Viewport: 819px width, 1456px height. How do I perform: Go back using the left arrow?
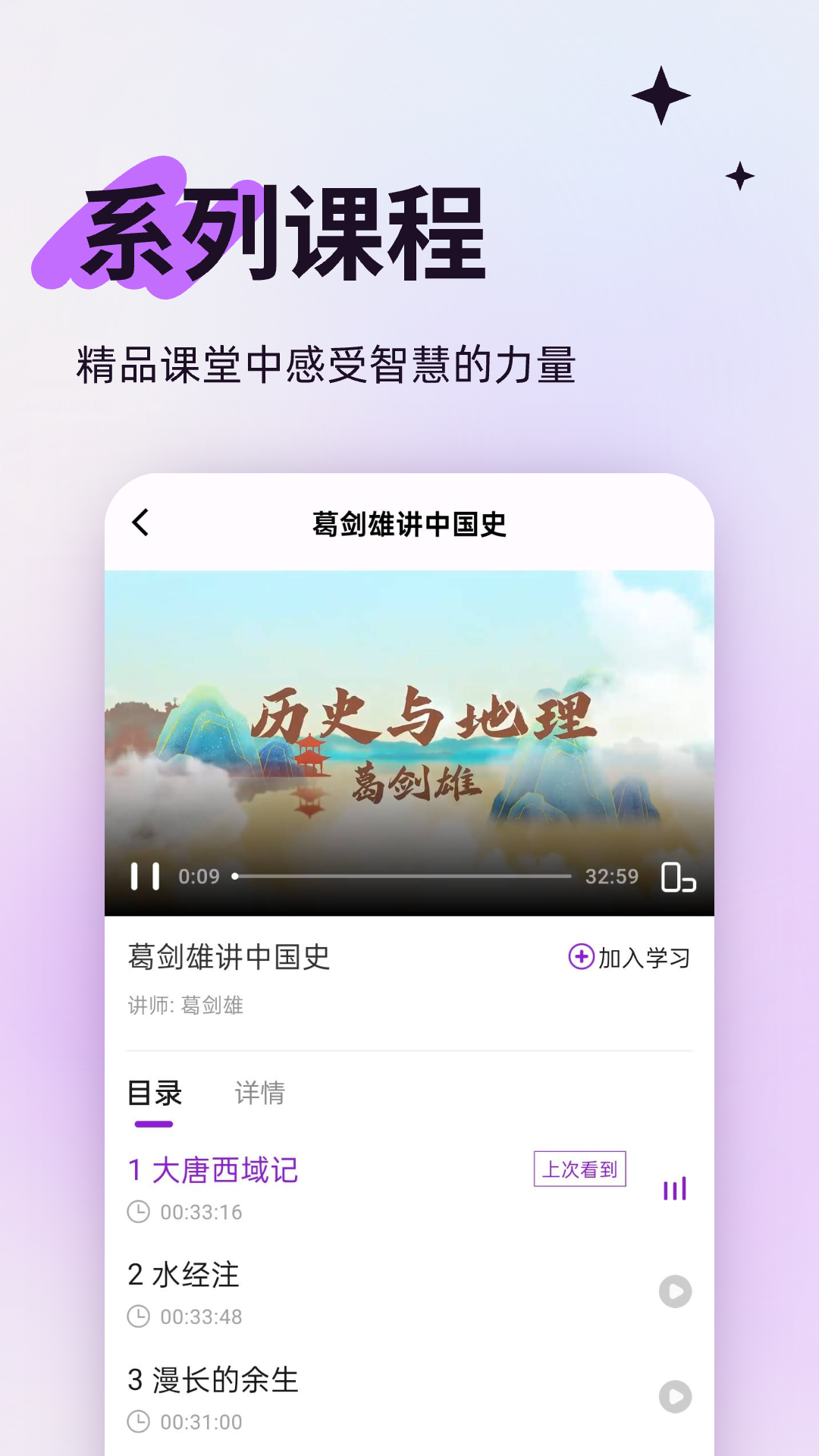click(x=139, y=524)
